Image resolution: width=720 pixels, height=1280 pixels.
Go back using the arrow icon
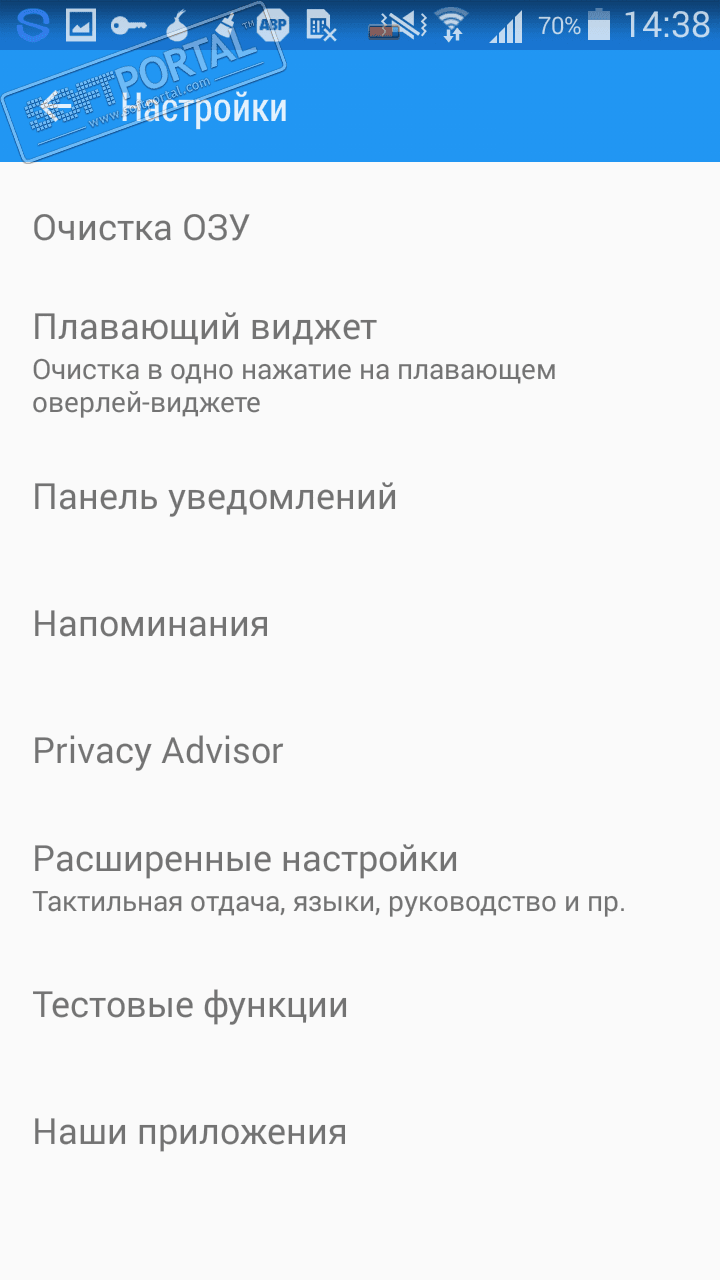click(57, 107)
